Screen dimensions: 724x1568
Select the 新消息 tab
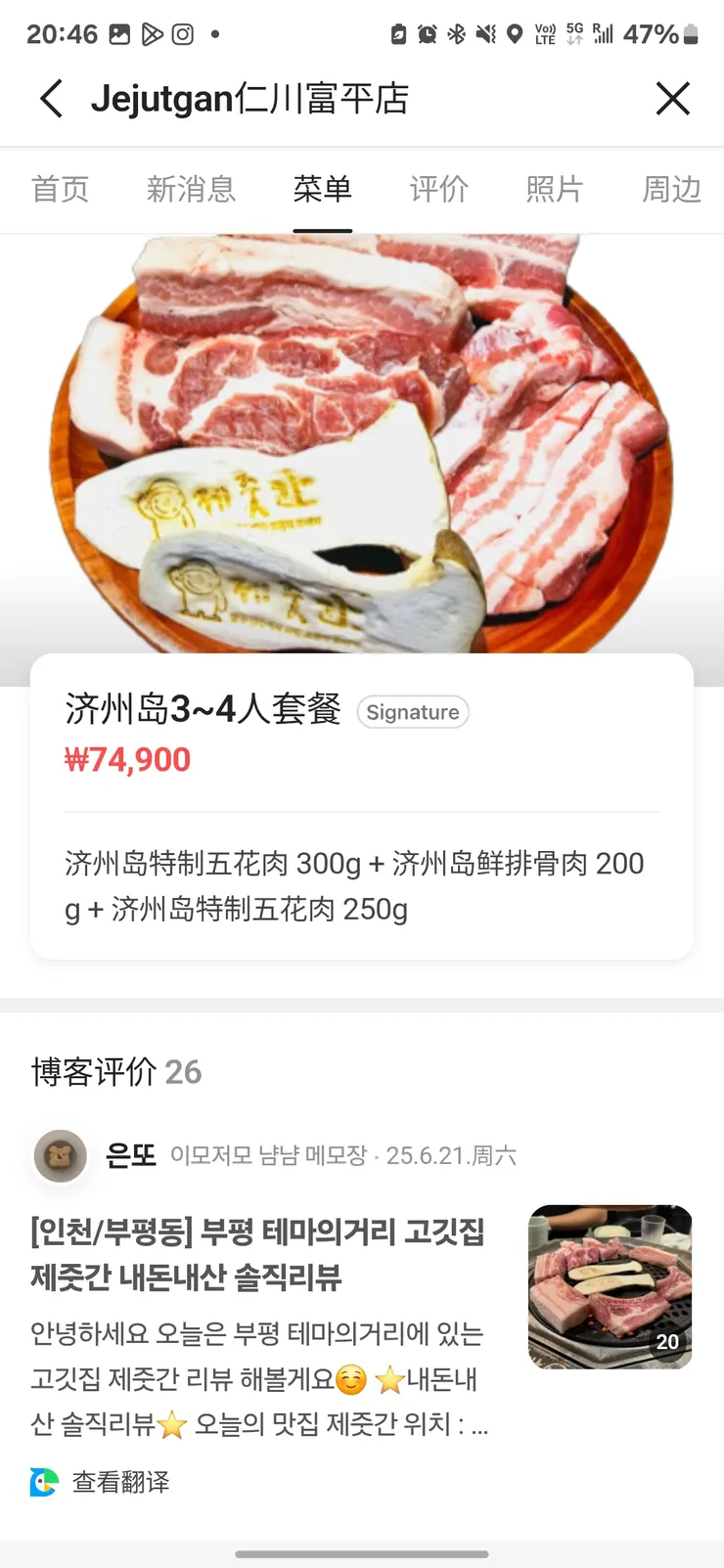pos(192,191)
